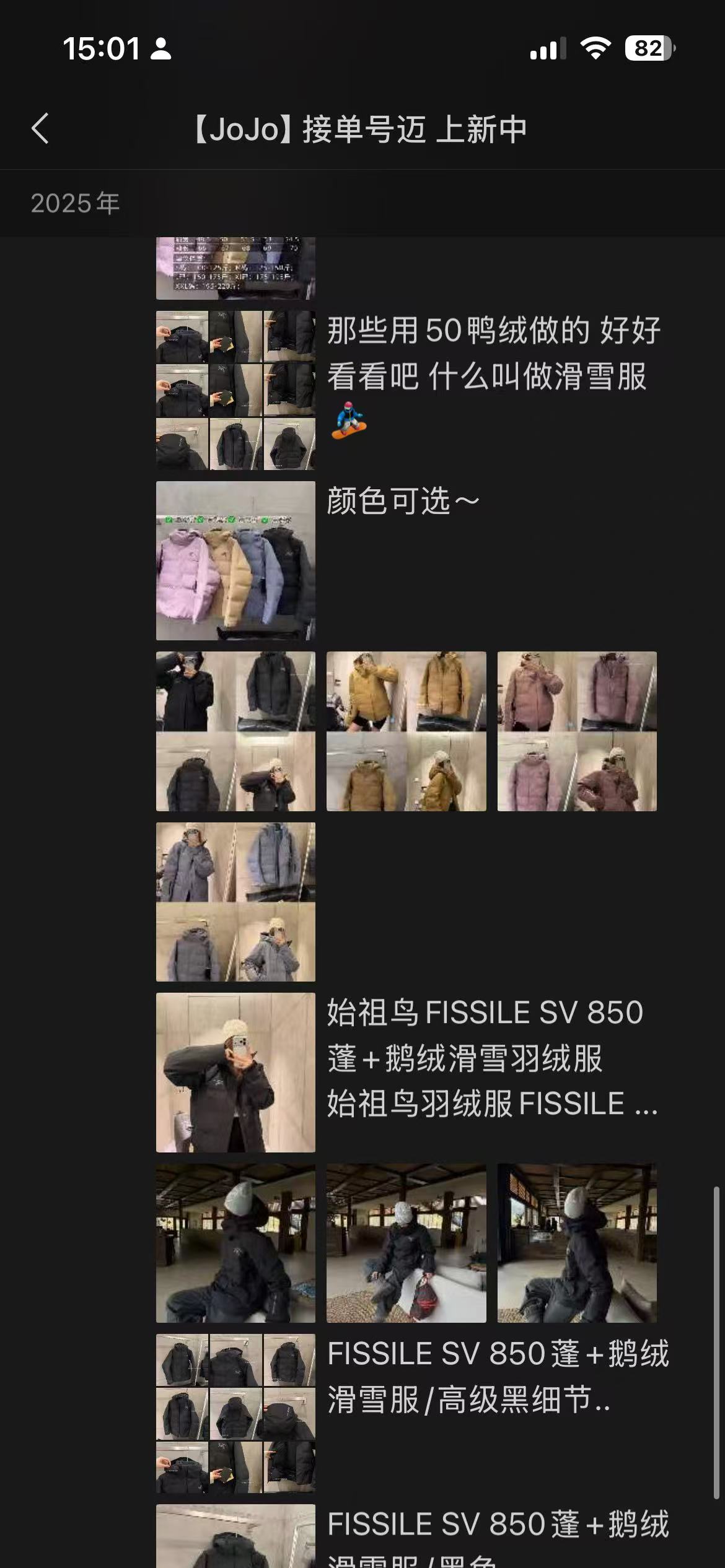
Task: Go back from the JoJo album page
Action: 40,129
